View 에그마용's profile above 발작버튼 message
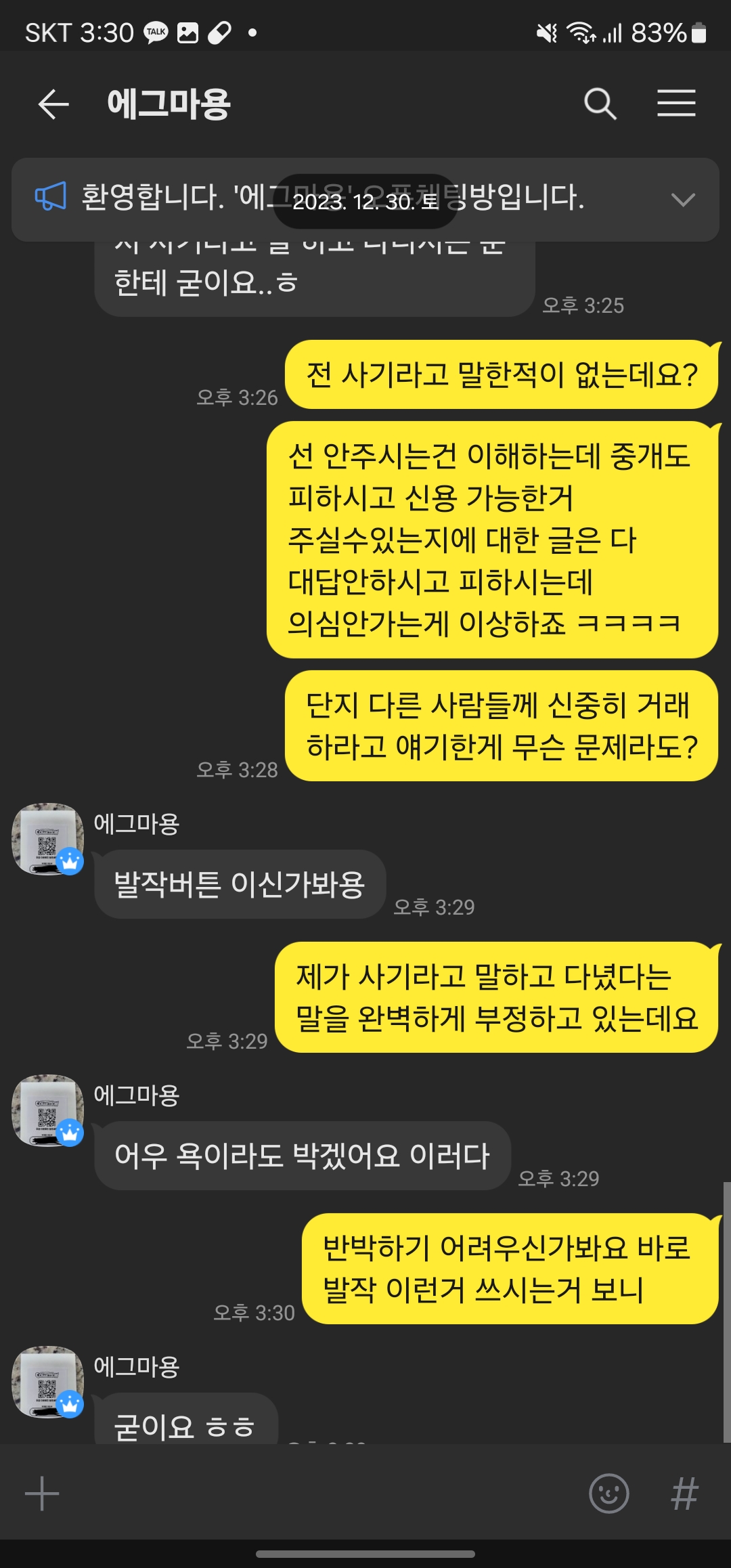The width and height of the screenshot is (731, 1568). point(47,839)
